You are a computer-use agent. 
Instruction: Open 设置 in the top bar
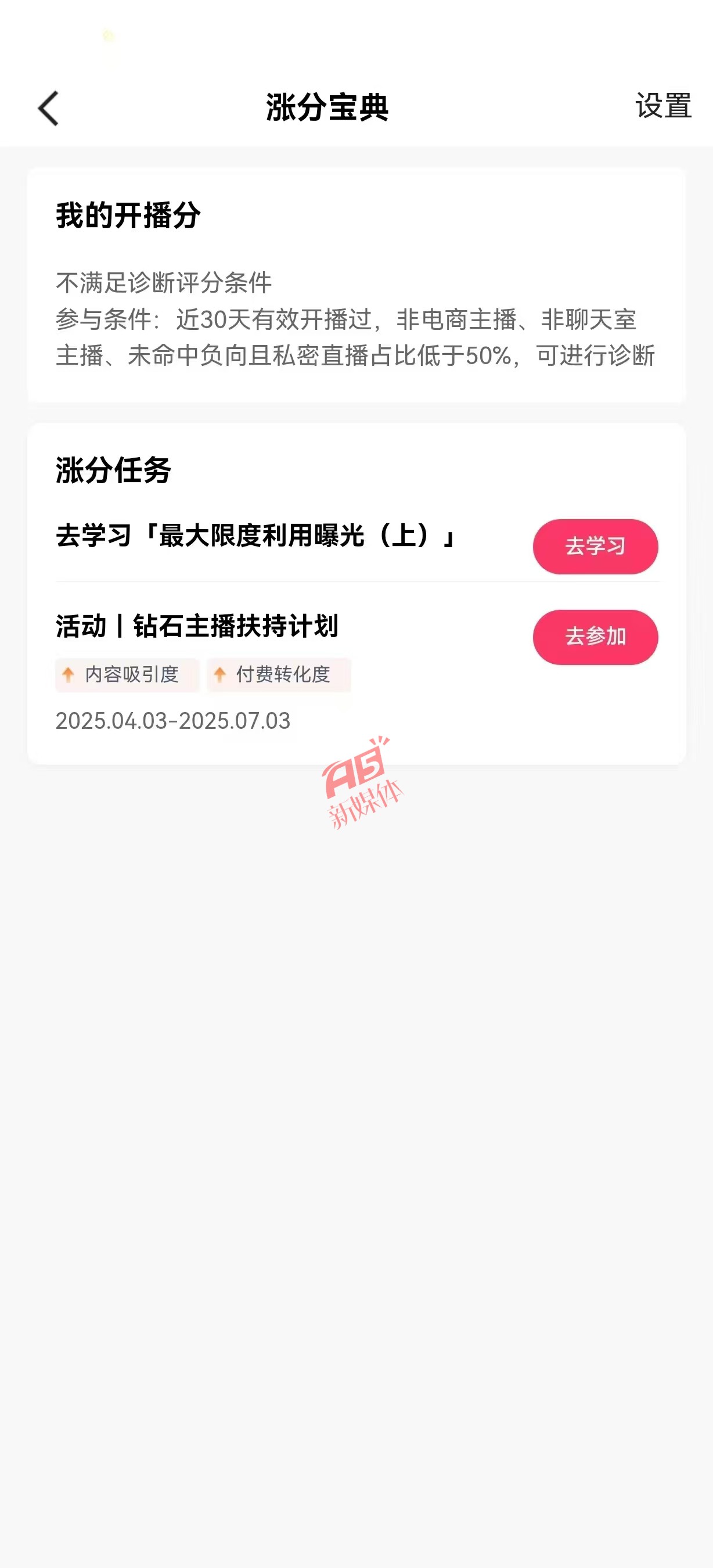663,106
